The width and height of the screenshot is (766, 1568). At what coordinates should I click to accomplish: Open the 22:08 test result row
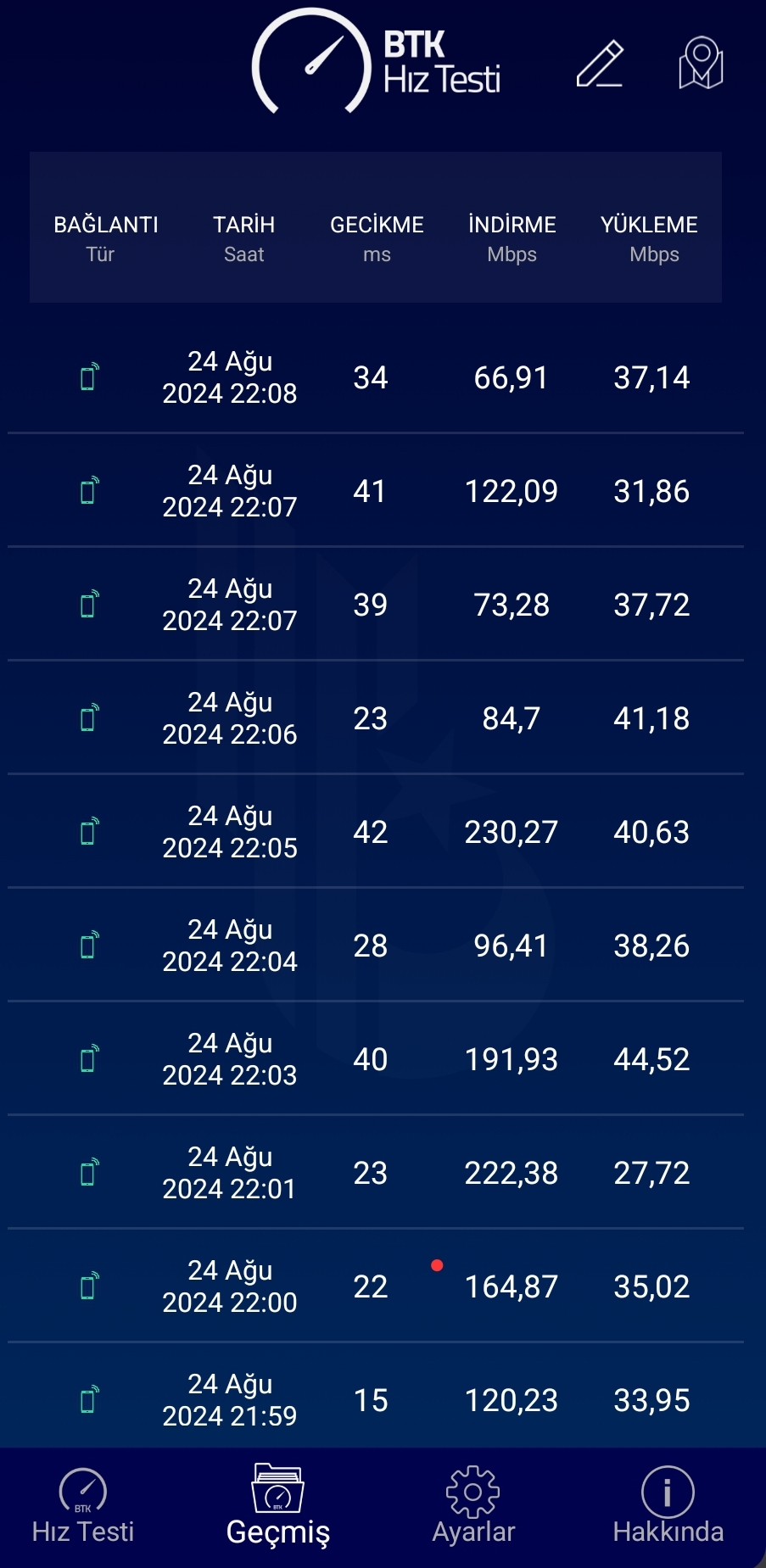point(376,377)
